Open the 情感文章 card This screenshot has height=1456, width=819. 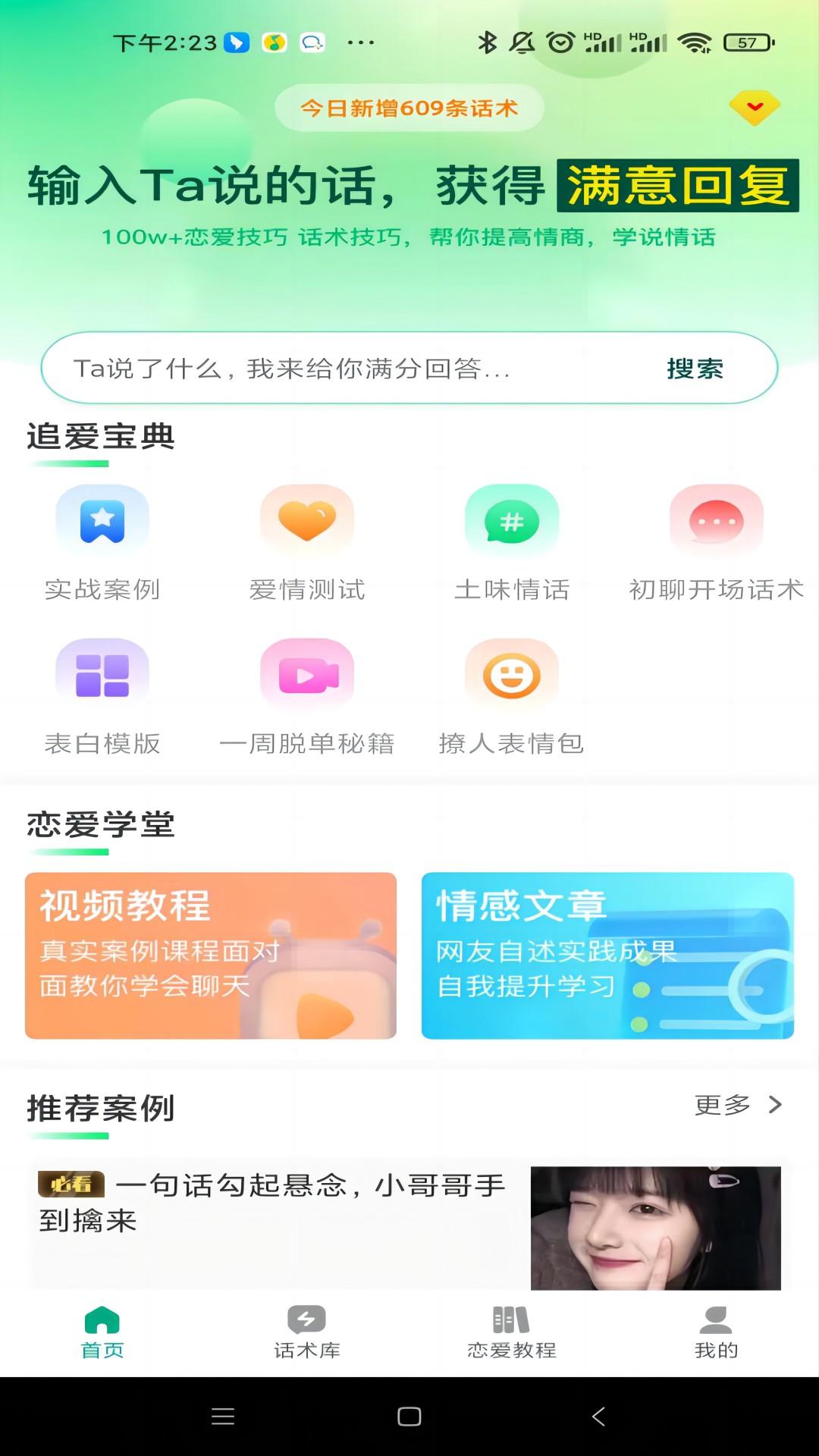pos(607,955)
